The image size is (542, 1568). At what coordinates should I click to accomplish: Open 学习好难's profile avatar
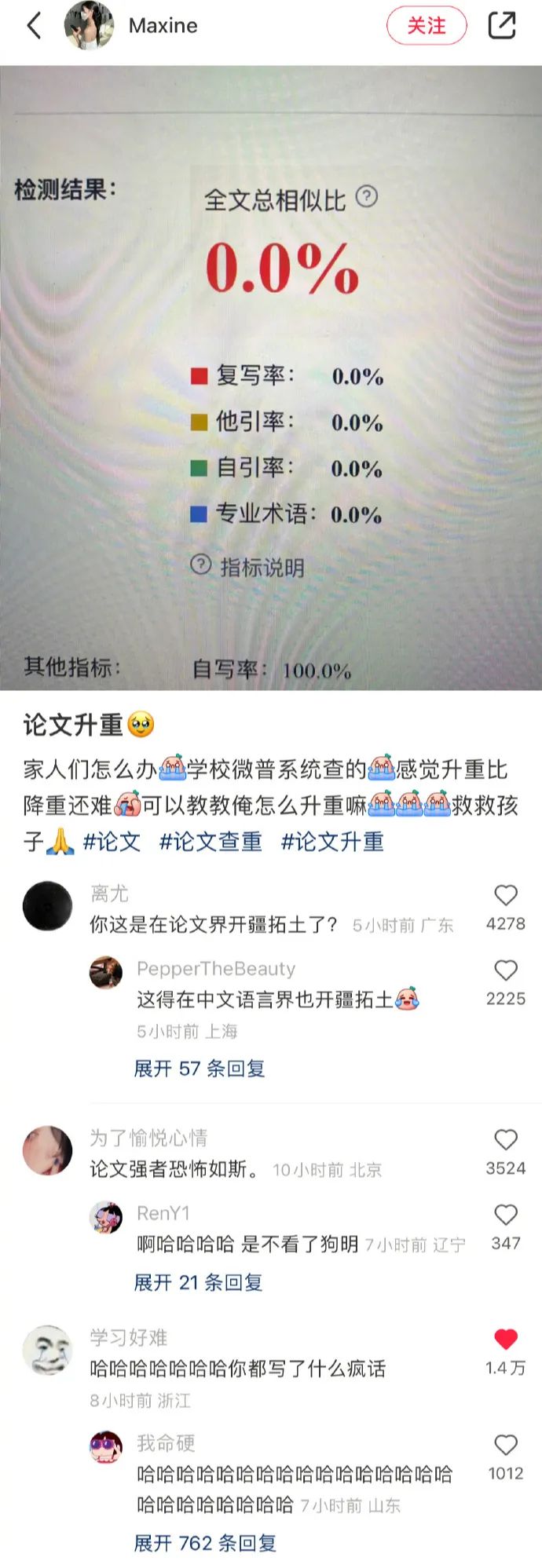click(x=48, y=1350)
